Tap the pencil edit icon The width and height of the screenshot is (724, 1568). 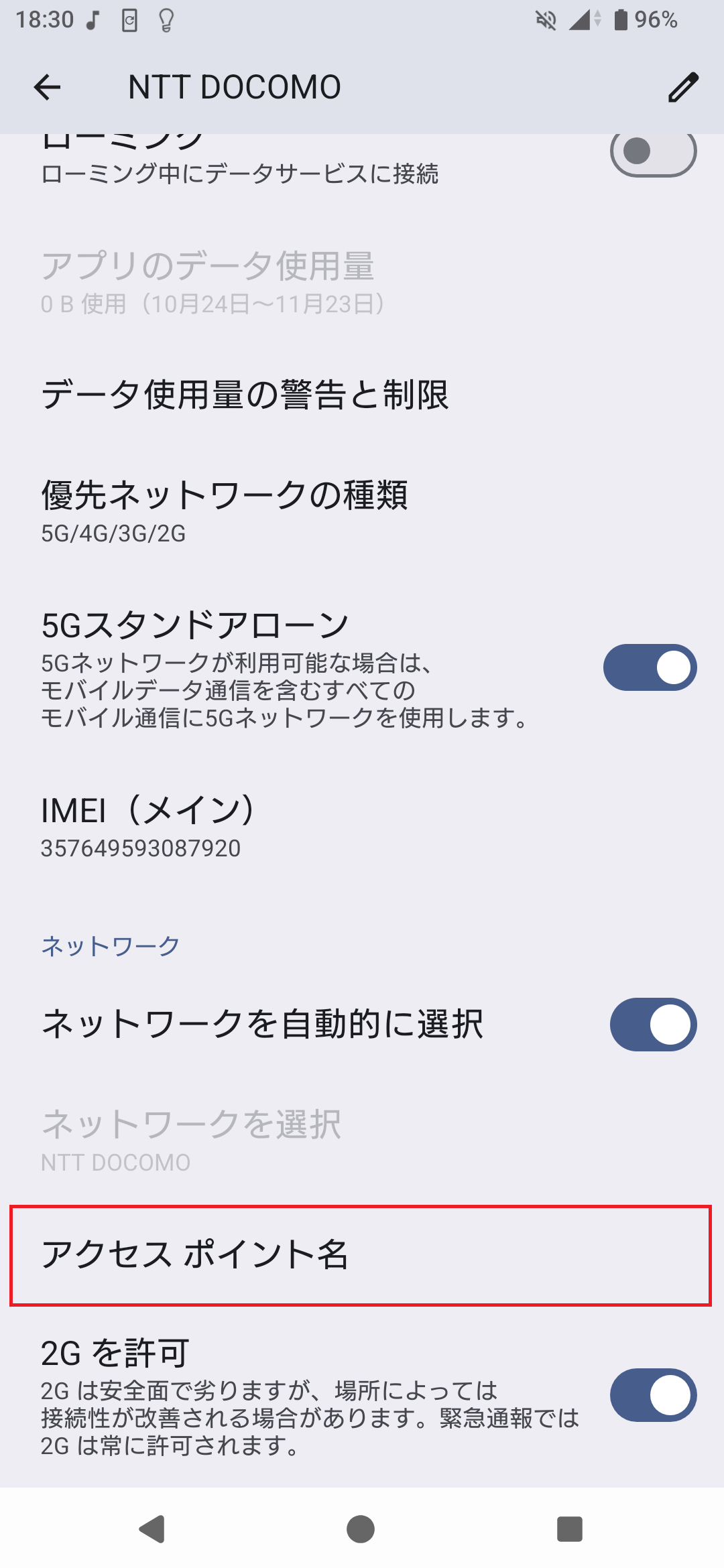pyautogui.click(x=682, y=87)
